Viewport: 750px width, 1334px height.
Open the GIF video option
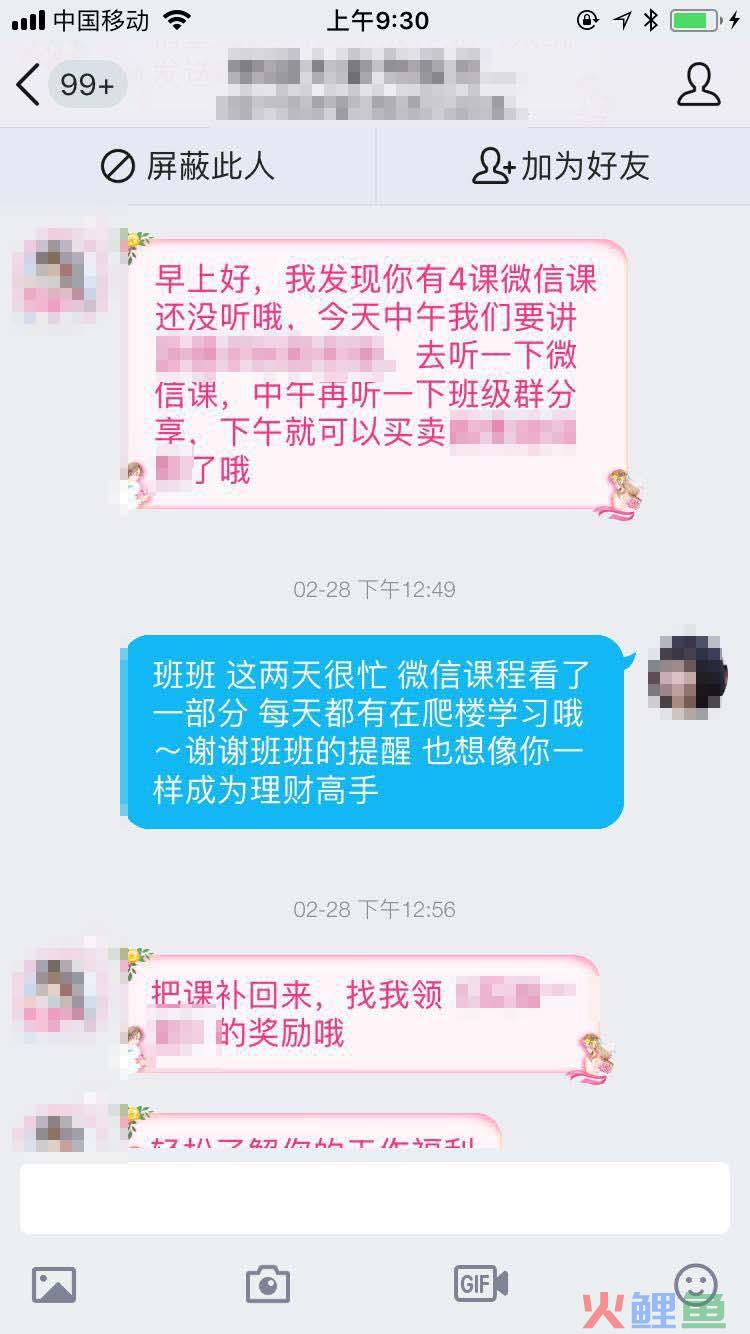481,1283
